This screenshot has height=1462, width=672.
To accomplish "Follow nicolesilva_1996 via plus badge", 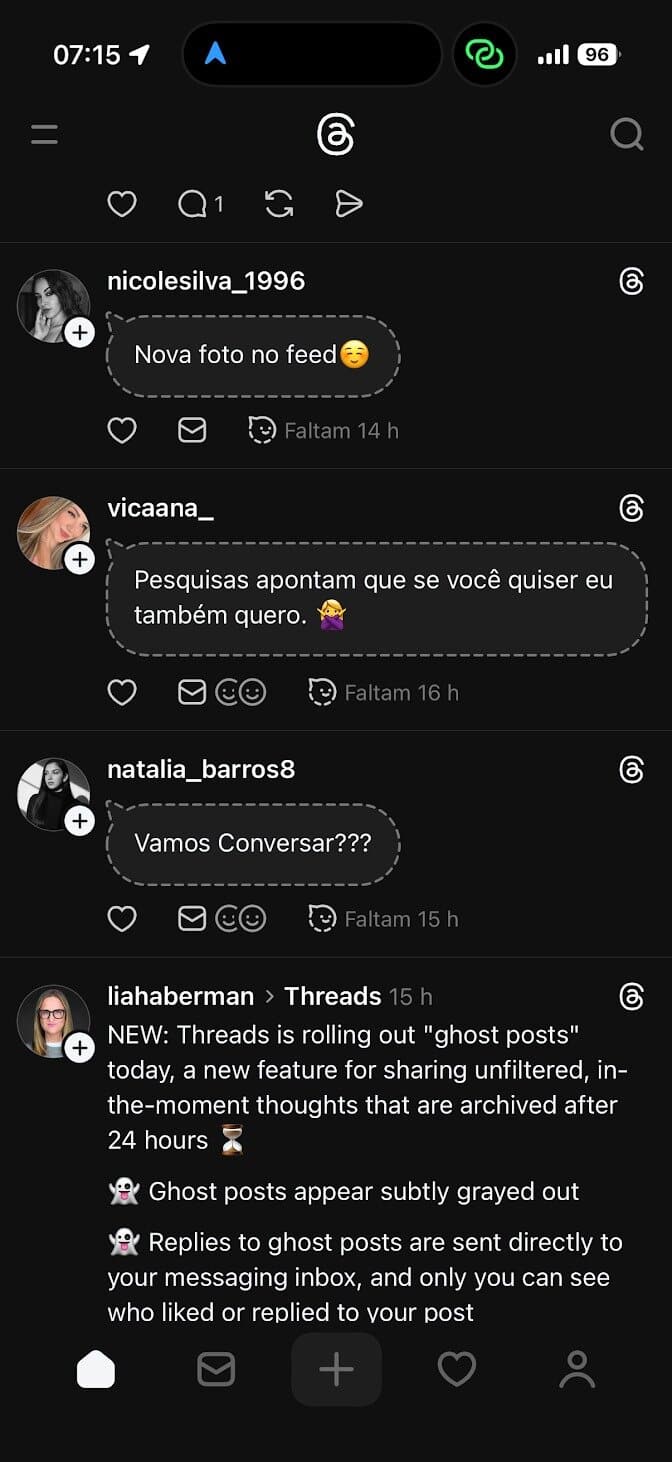I will pos(80,333).
